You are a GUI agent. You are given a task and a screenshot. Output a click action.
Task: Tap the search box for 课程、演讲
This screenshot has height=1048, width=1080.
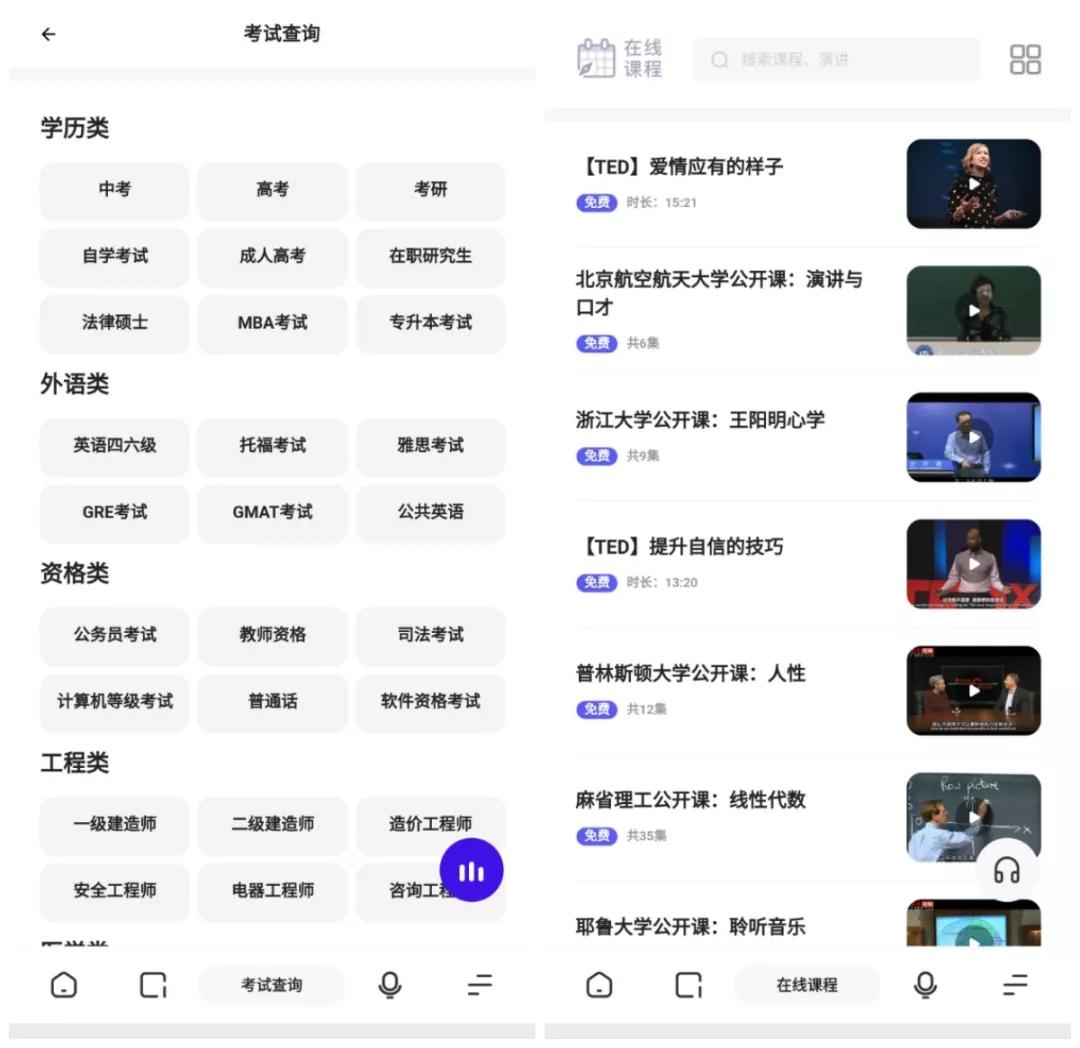(x=835, y=60)
